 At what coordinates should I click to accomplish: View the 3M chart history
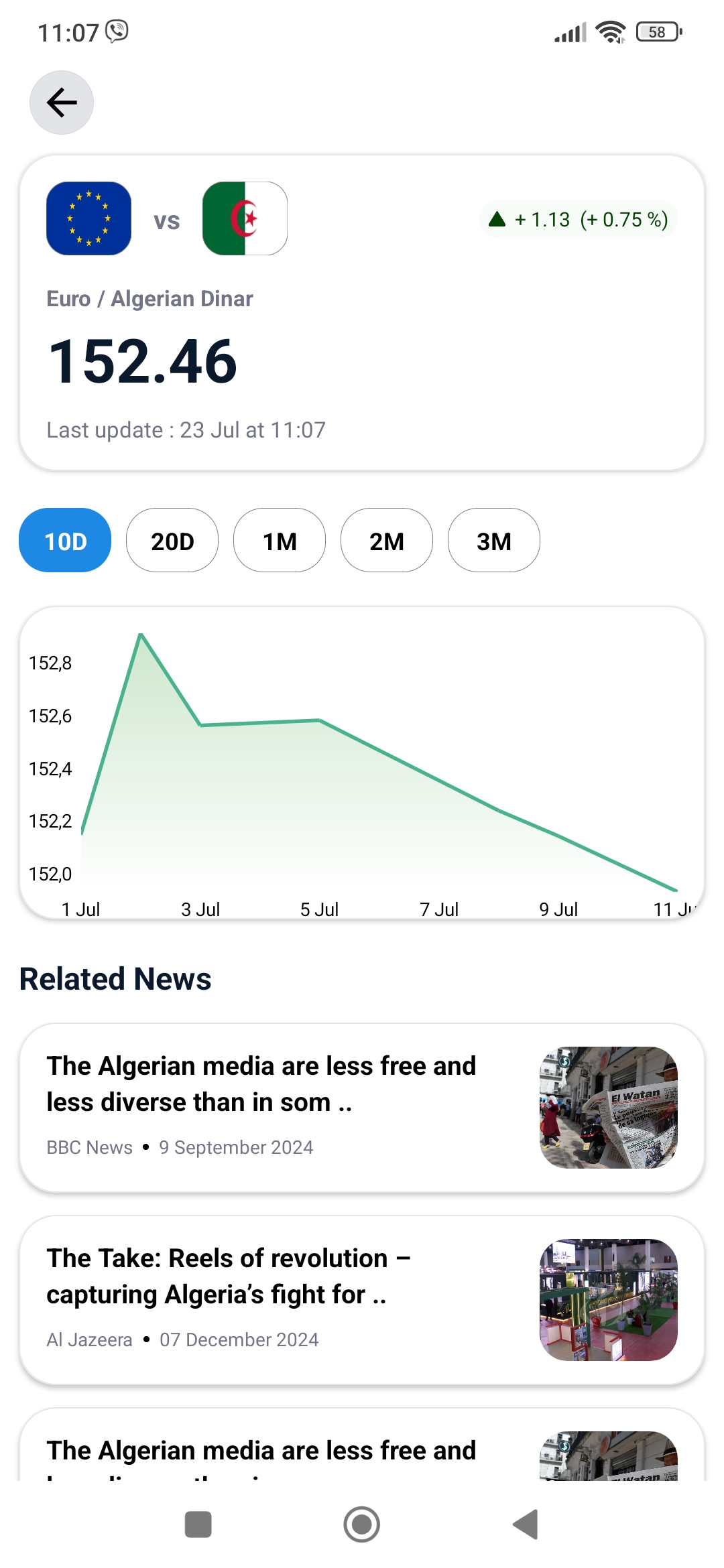[x=494, y=541]
